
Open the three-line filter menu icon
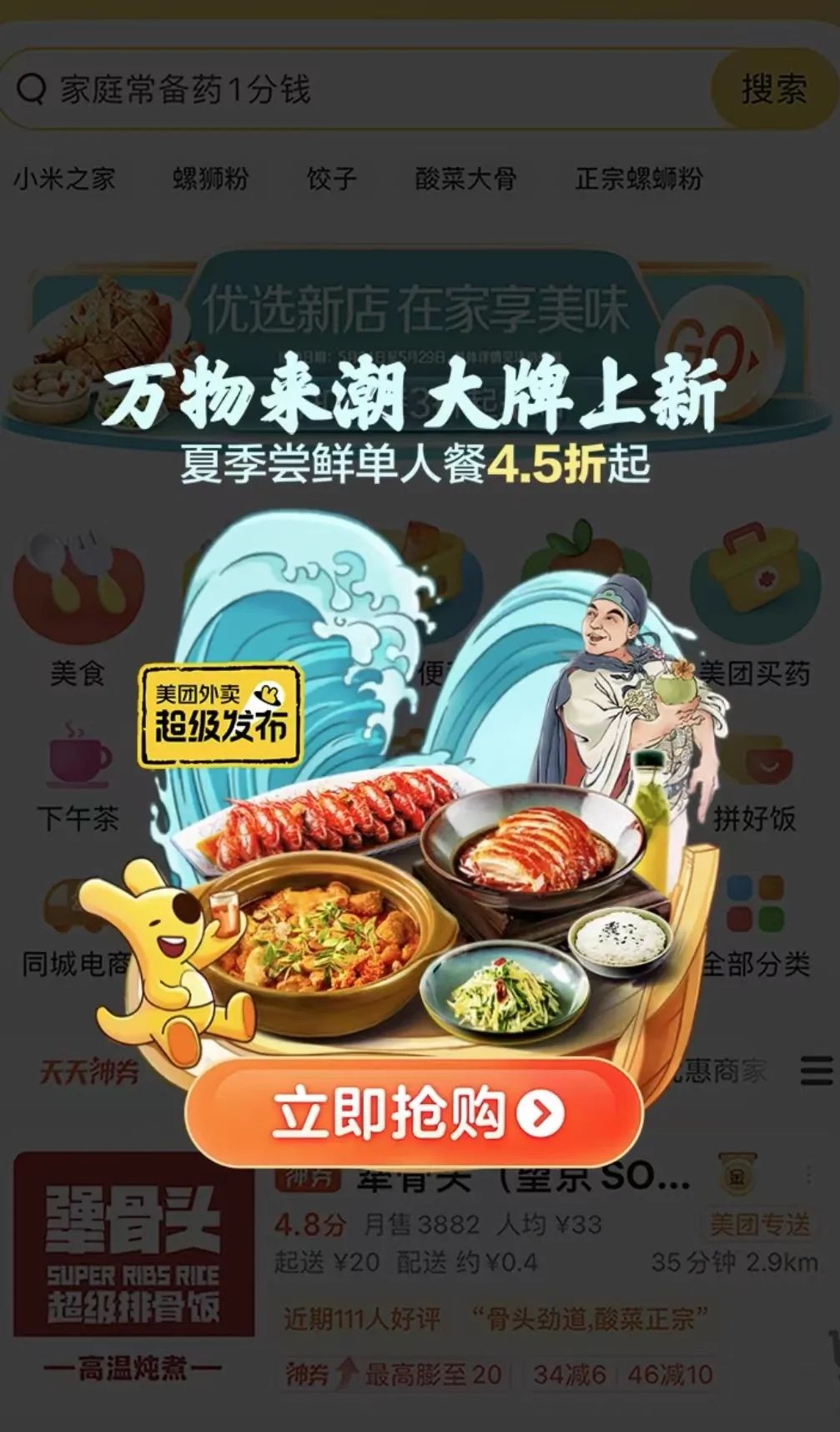click(817, 1071)
